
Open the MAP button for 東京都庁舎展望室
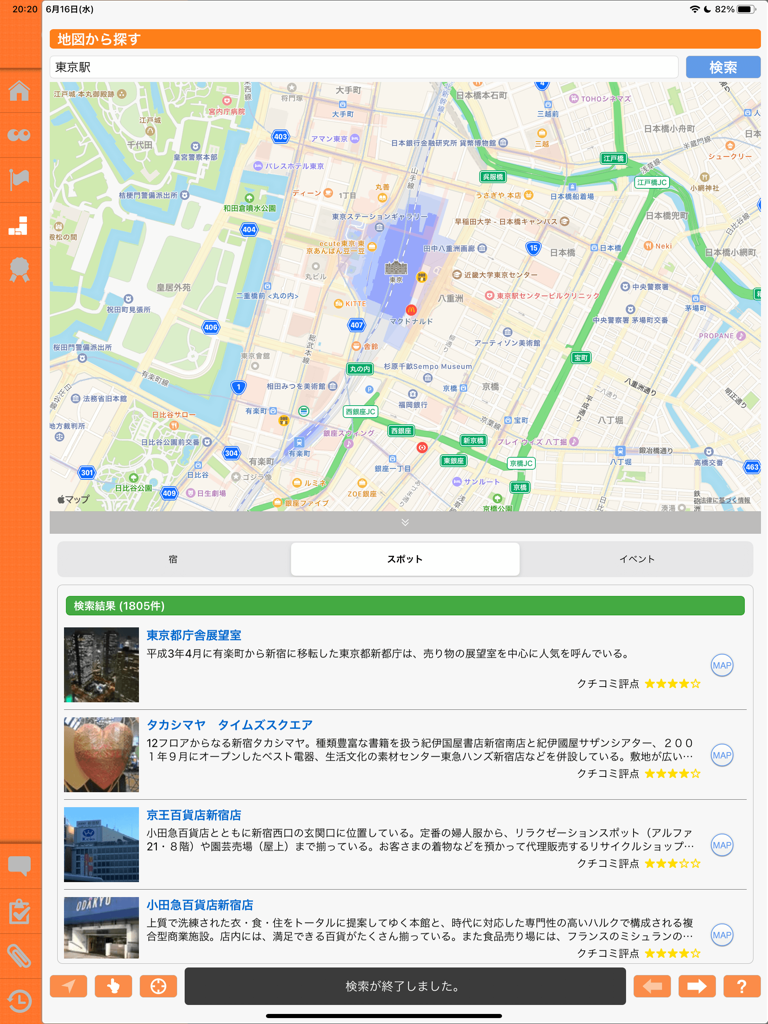(x=722, y=663)
